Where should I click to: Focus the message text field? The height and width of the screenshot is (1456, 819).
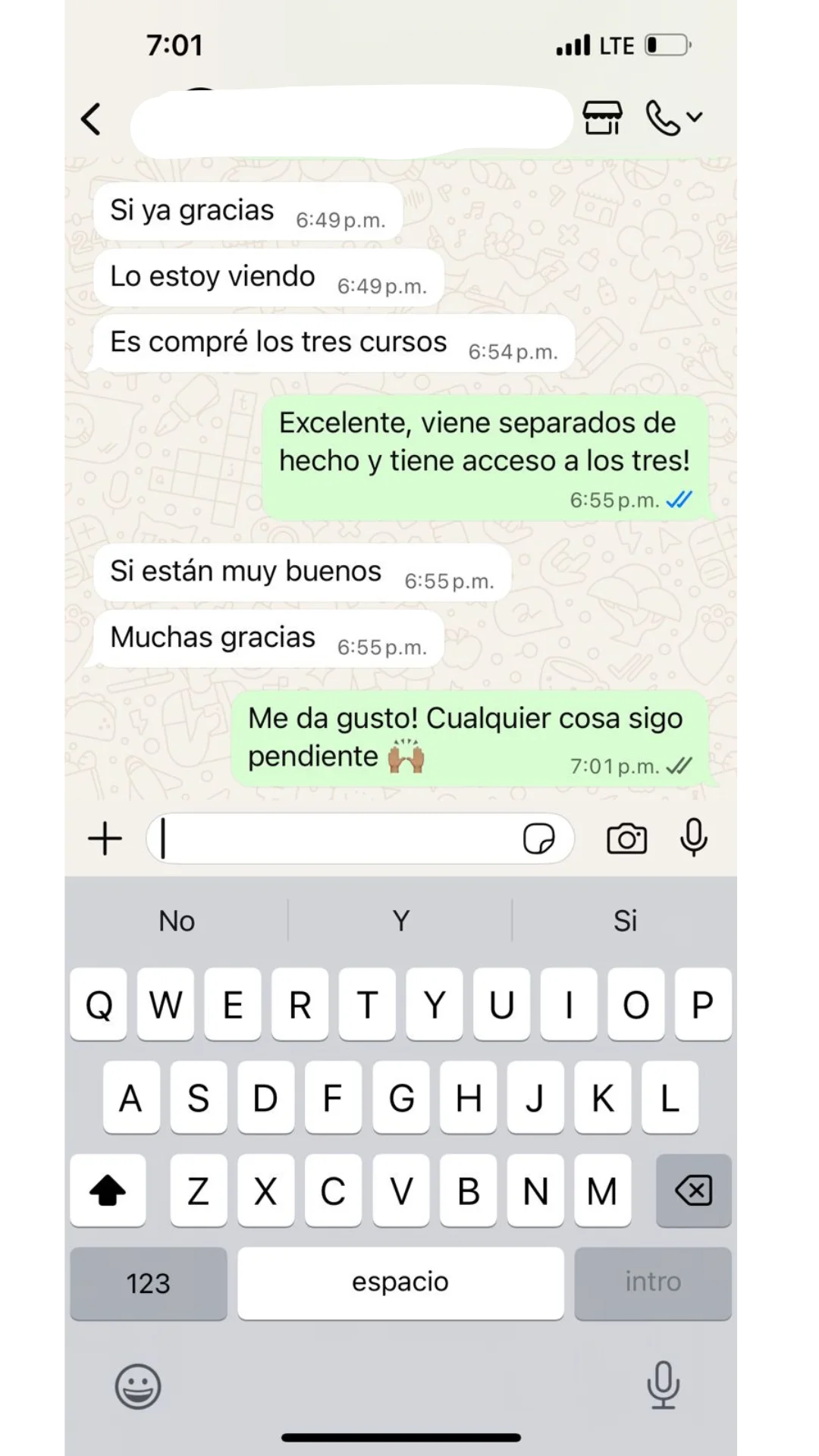coord(334,839)
